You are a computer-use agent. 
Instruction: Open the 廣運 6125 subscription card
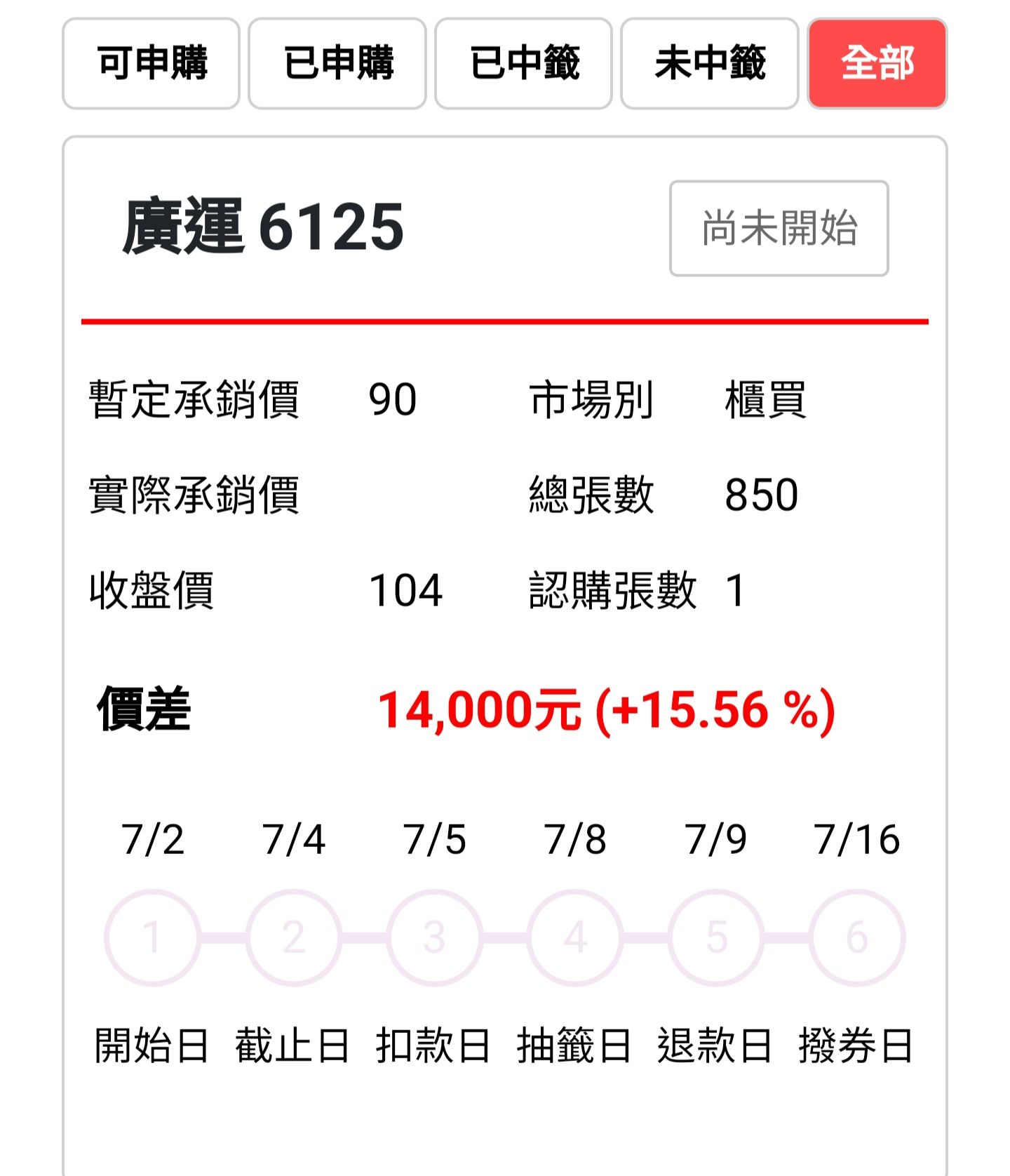(x=263, y=227)
